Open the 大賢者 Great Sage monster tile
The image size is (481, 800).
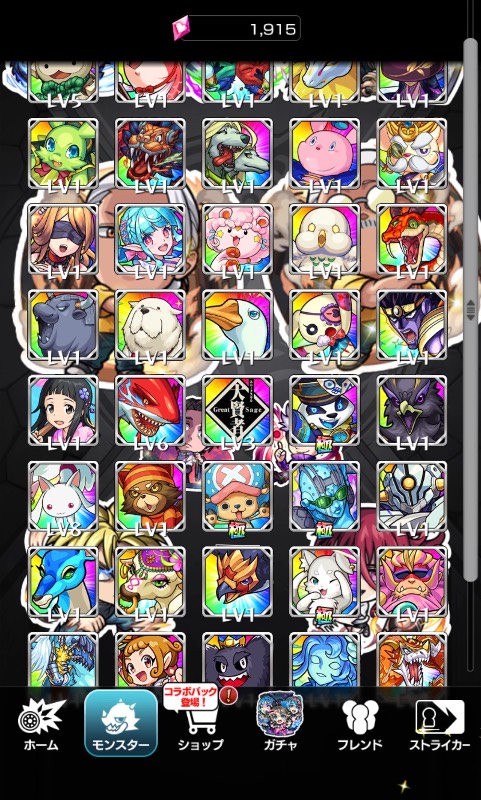(237, 411)
